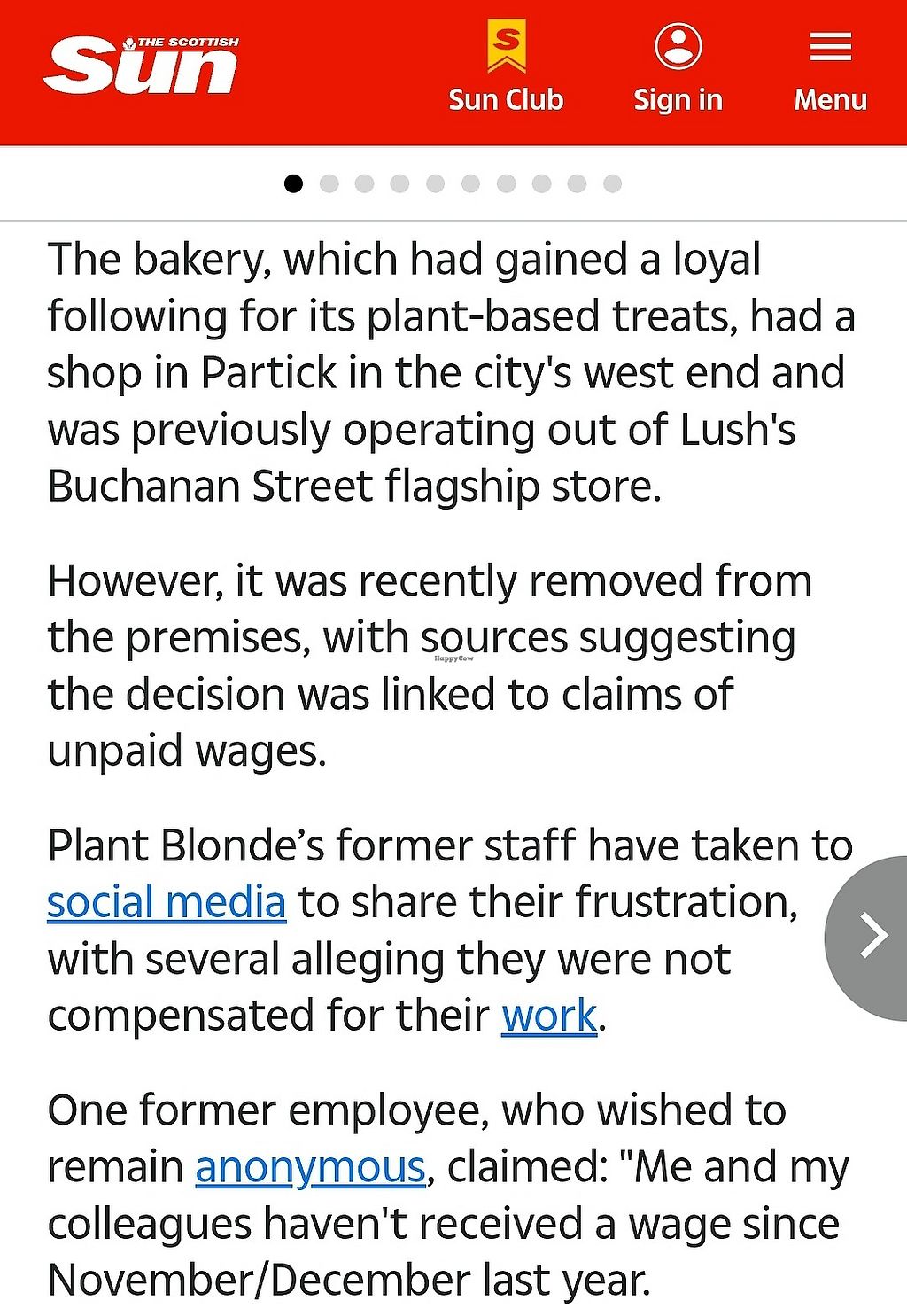This screenshot has height=1316, width=907.
Task: Jump to second gallery dot
Action: tap(329, 183)
